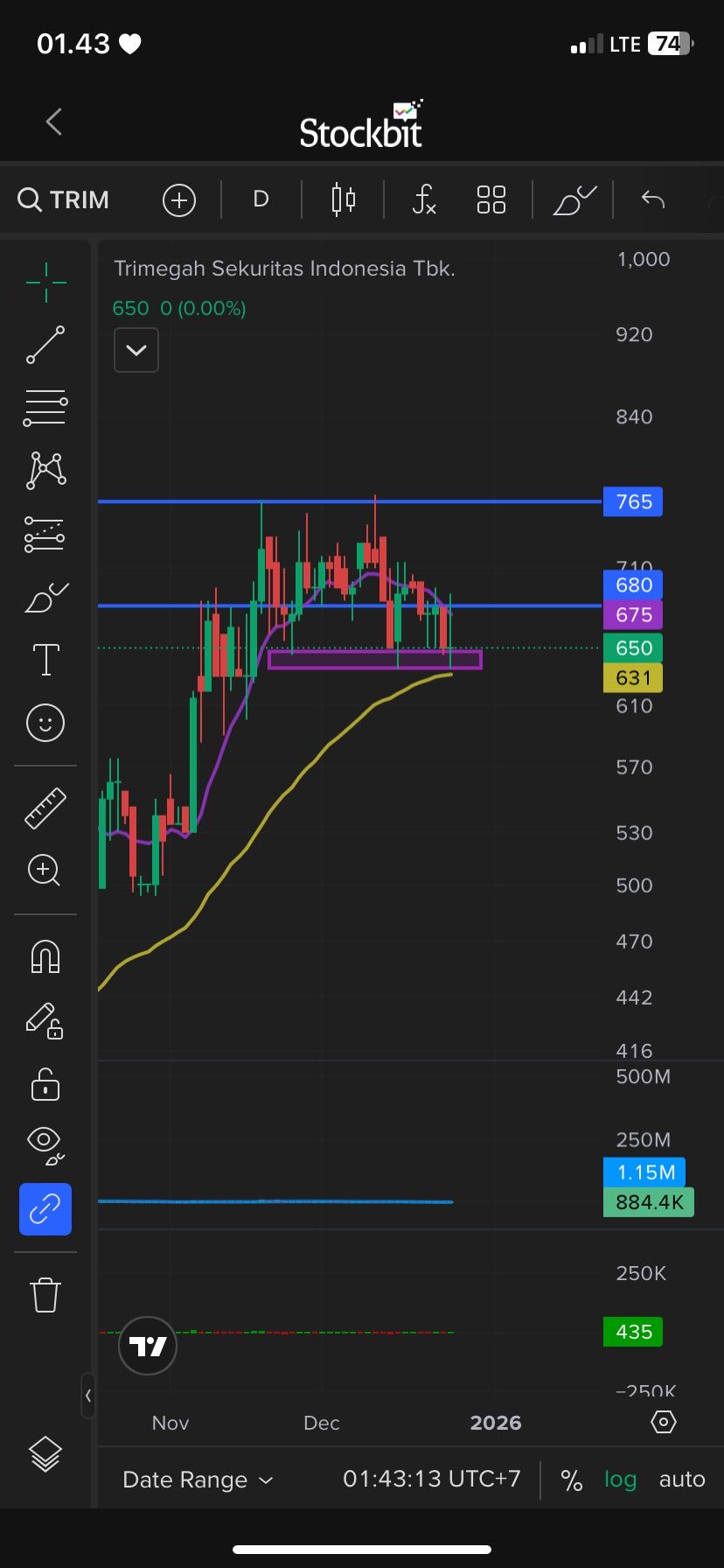The image size is (724, 1568).
Task: Add a symbol to compare
Action: coord(179,200)
